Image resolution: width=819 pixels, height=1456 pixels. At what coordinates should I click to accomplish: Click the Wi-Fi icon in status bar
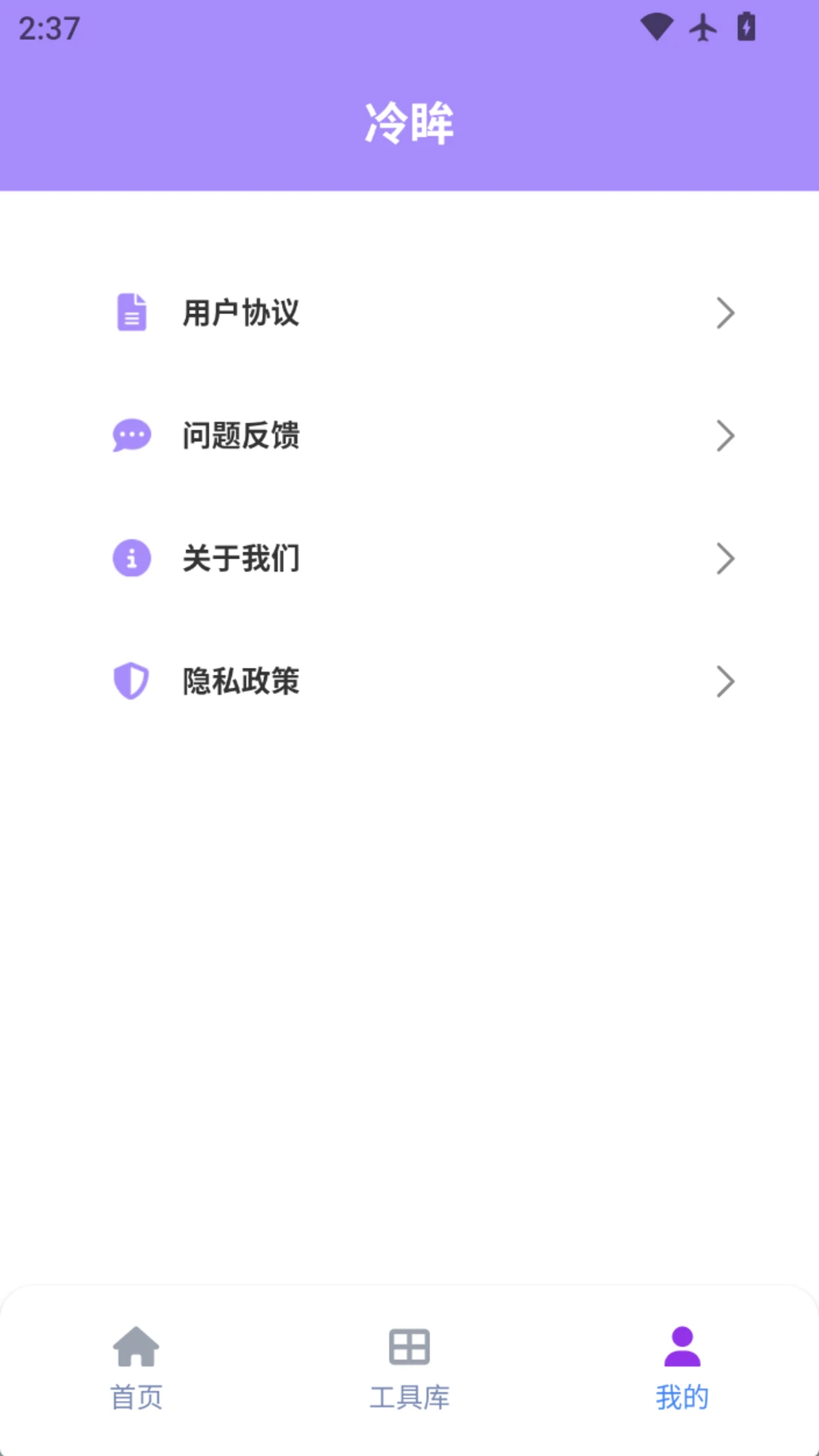coord(656,27)
